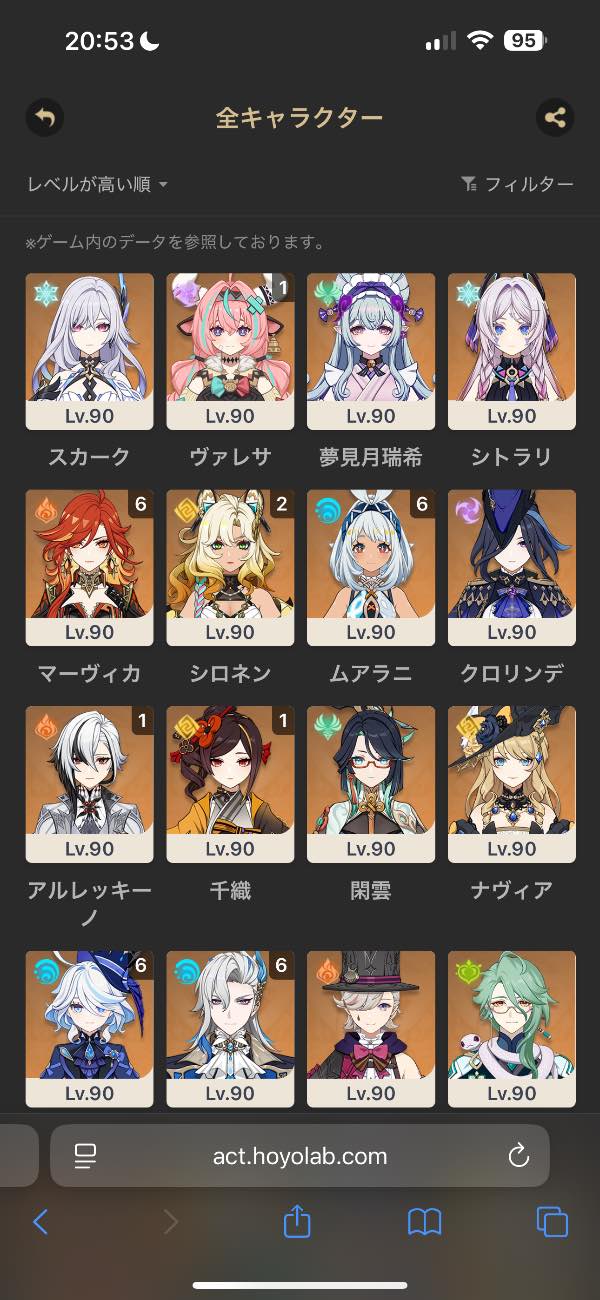Open the share icon in the header

coord(555,118)
